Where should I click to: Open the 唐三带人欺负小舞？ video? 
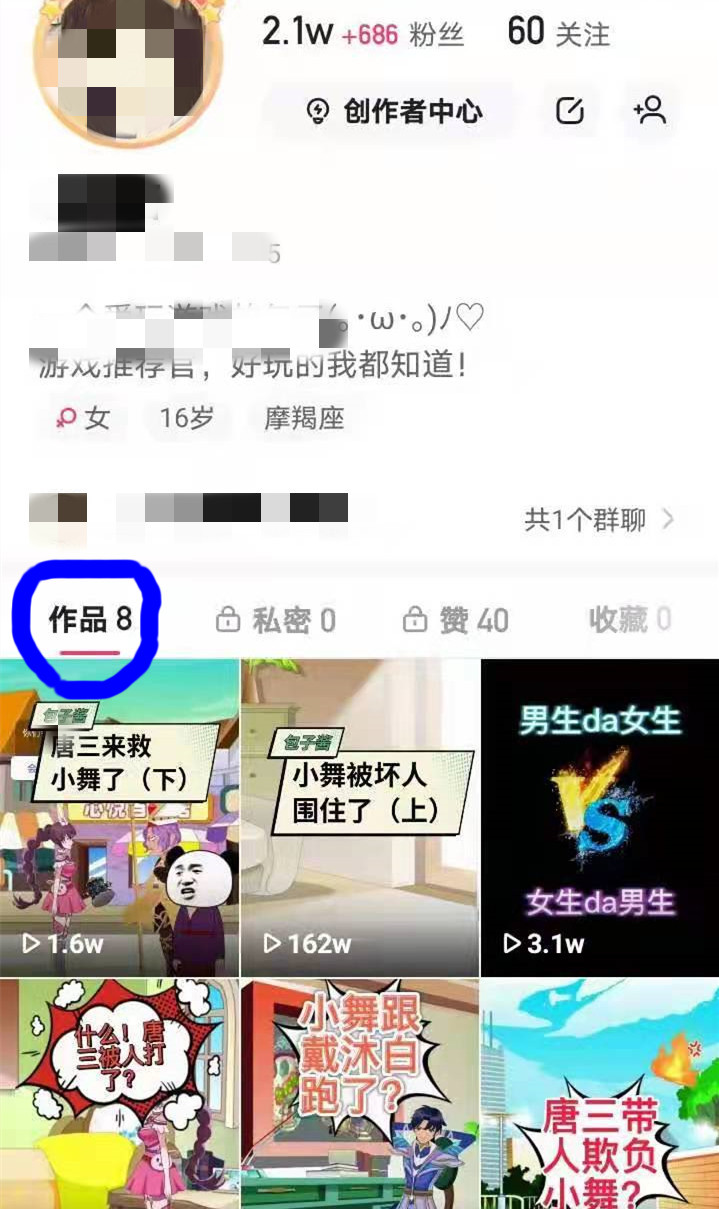pyautogui.click(x=600, y=1095)
